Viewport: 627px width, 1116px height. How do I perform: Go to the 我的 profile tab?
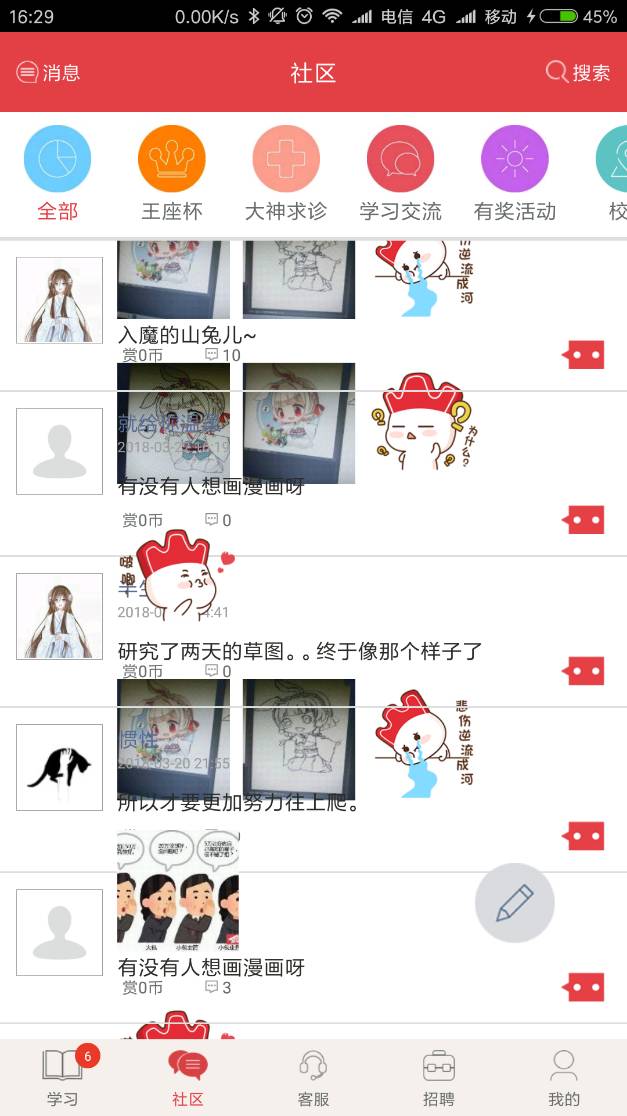[x=564, y=1076]
